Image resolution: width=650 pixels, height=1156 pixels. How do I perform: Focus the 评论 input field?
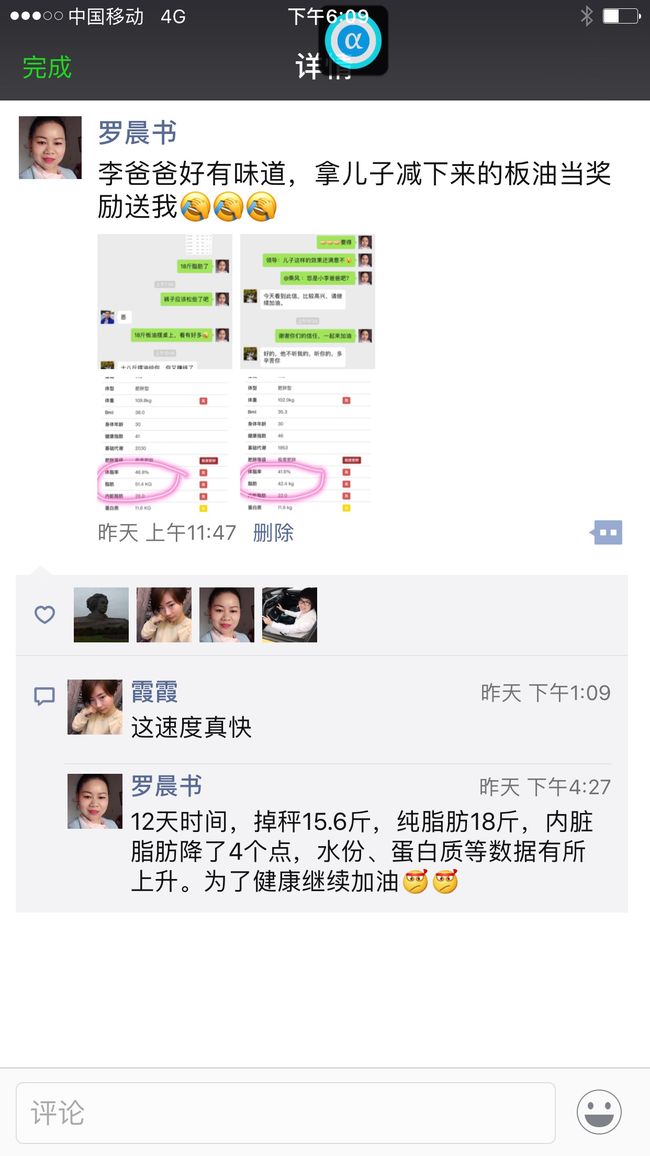[285, 1113]
